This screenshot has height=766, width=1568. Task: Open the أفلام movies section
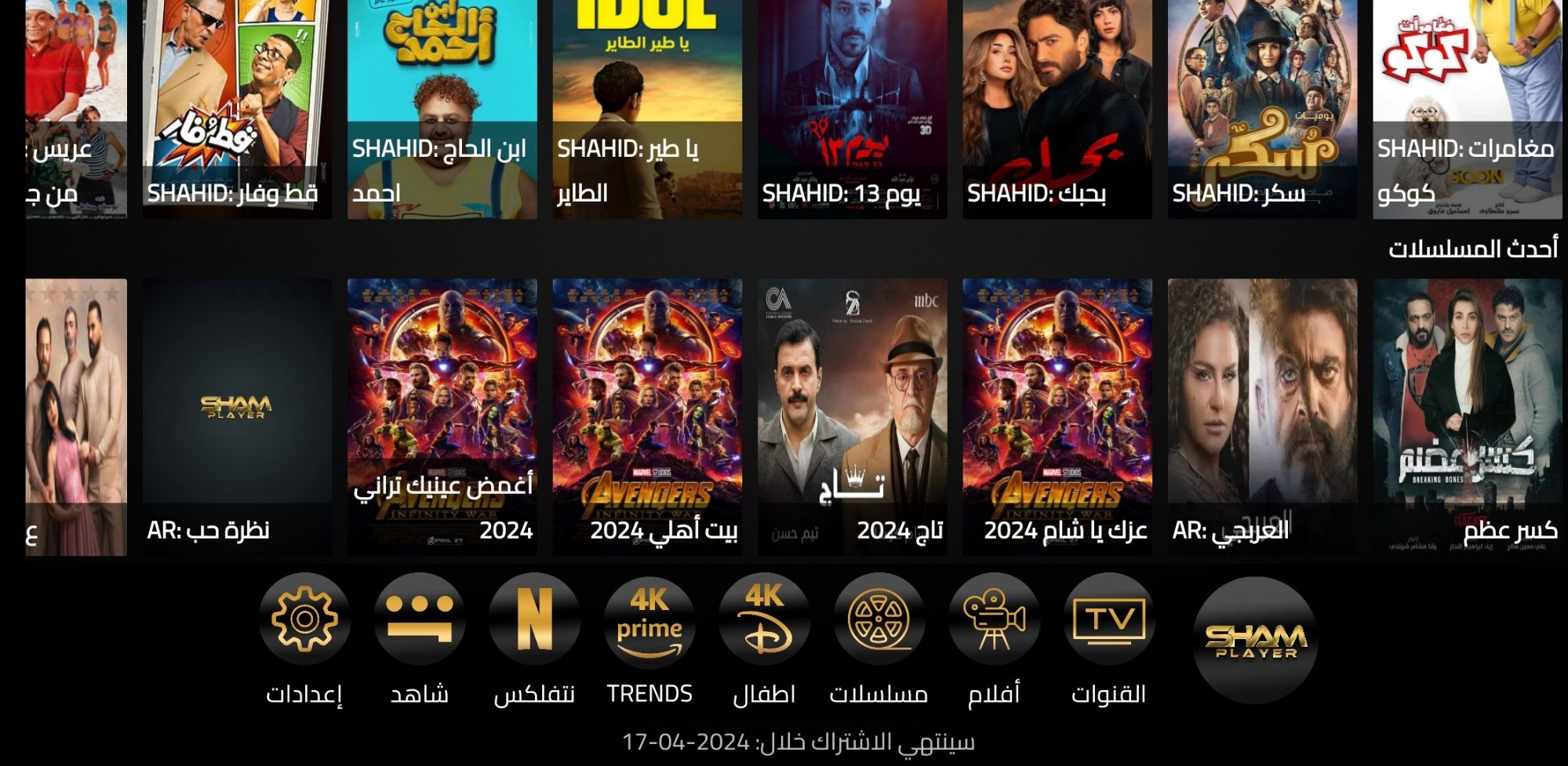[x=994, y=619]
